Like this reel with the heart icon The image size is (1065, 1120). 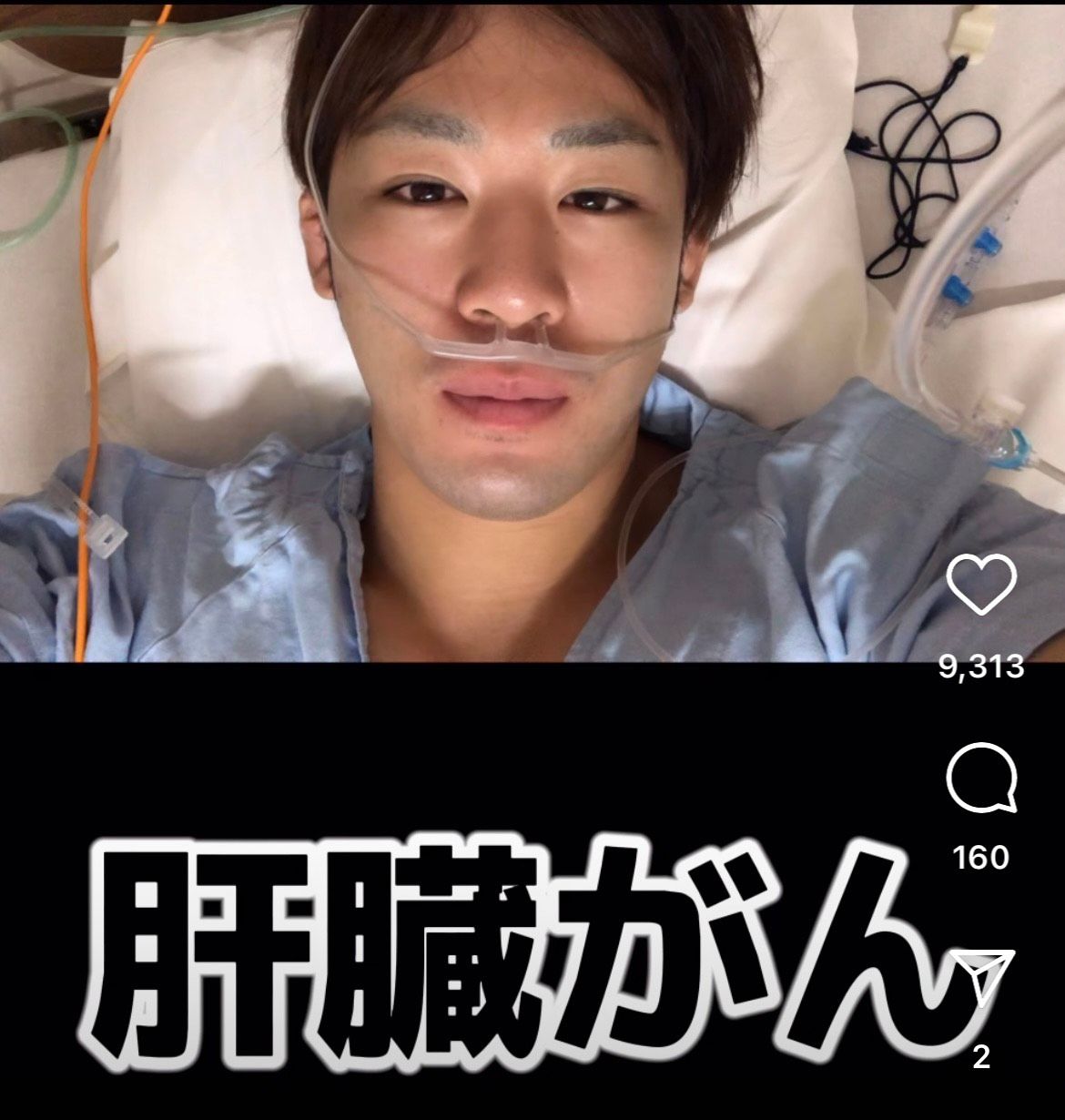pos(980,585)
